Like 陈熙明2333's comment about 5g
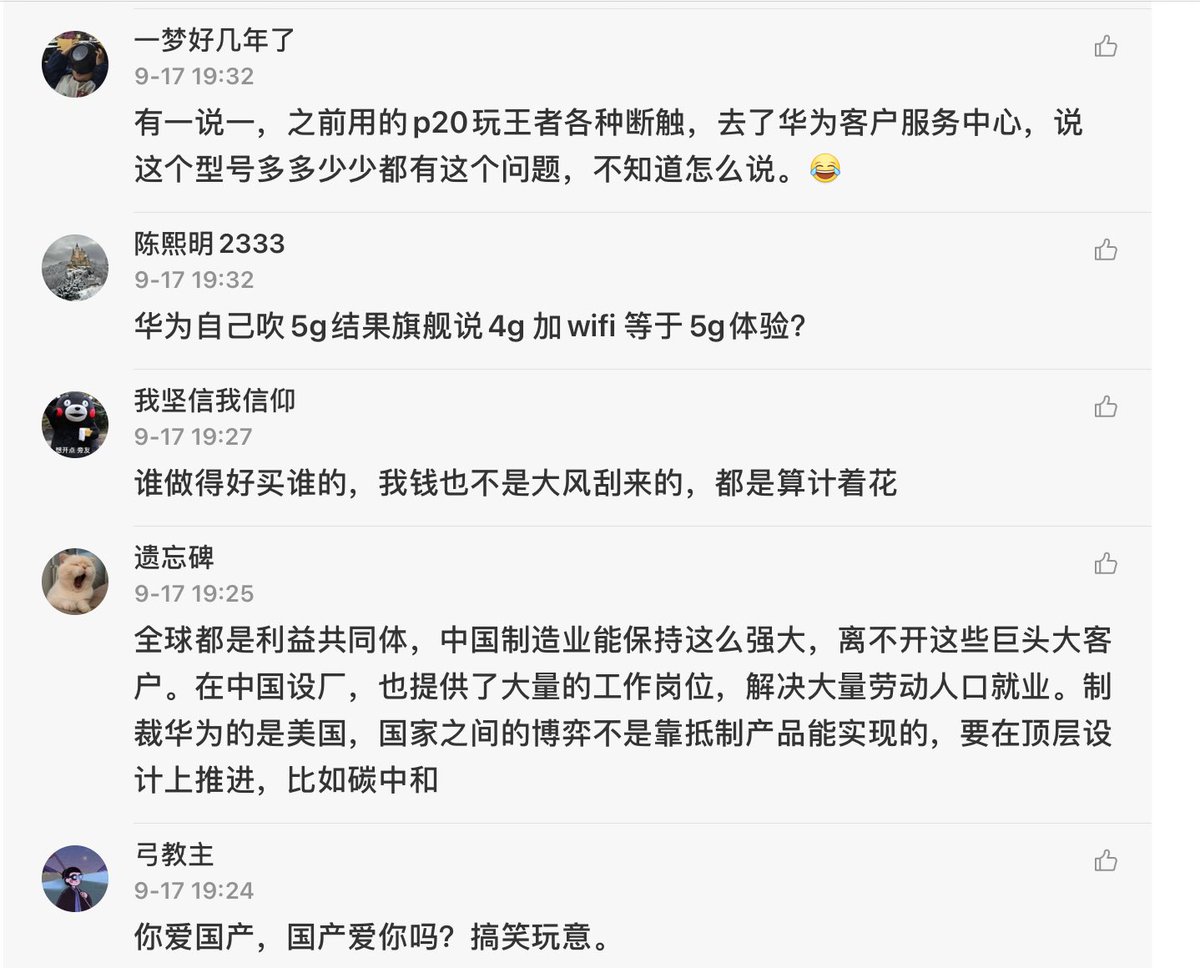The height and width of the screenshot is (968, 1200). click(1105, 249)
